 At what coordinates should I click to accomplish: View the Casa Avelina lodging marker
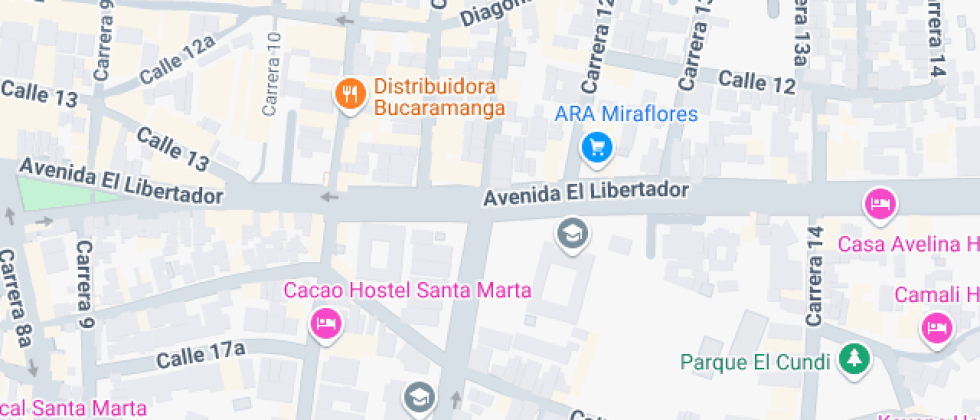[x=879, y=204]
